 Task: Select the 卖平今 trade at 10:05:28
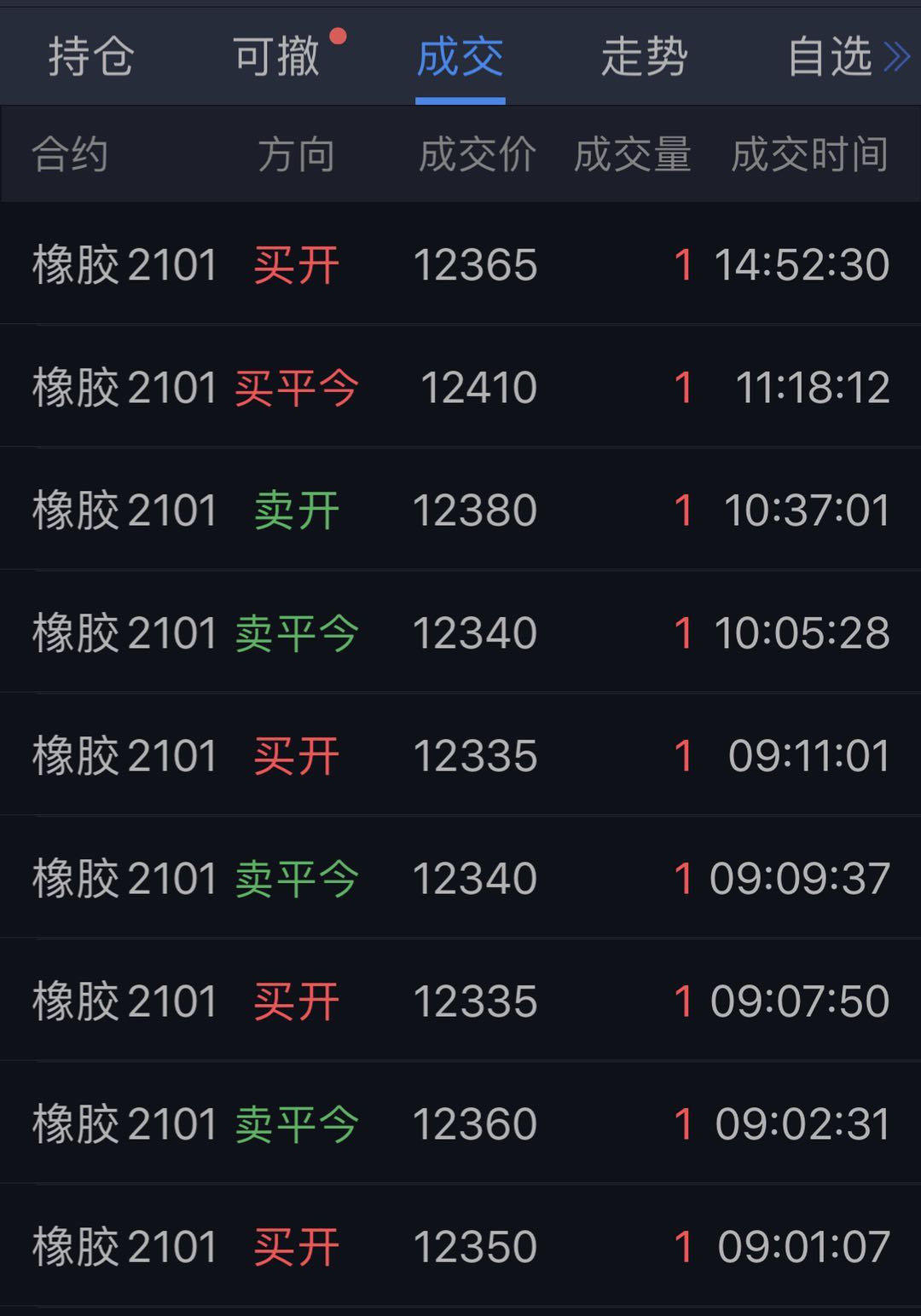click(x=460, y=632)
